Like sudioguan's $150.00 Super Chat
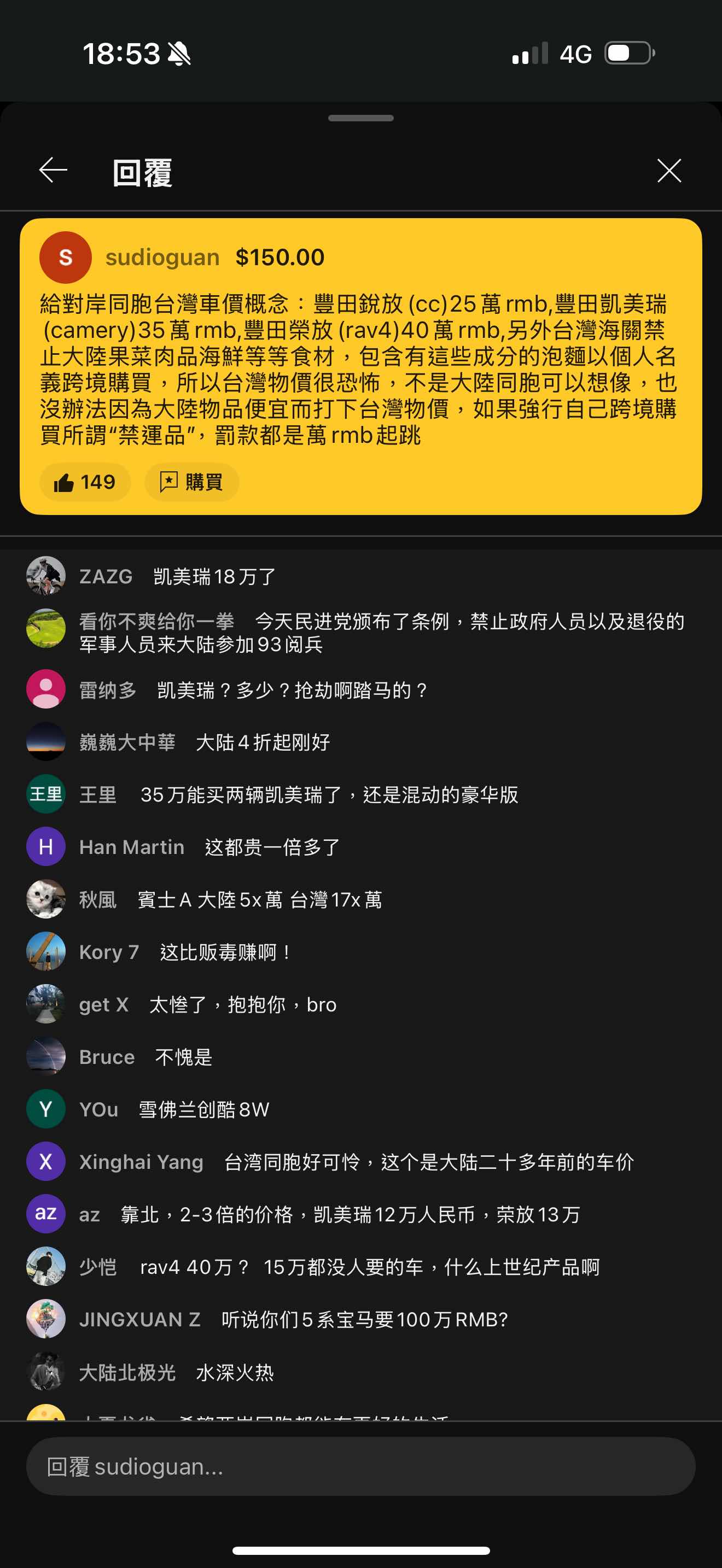The image size is (722, 1568). (85, 482)
